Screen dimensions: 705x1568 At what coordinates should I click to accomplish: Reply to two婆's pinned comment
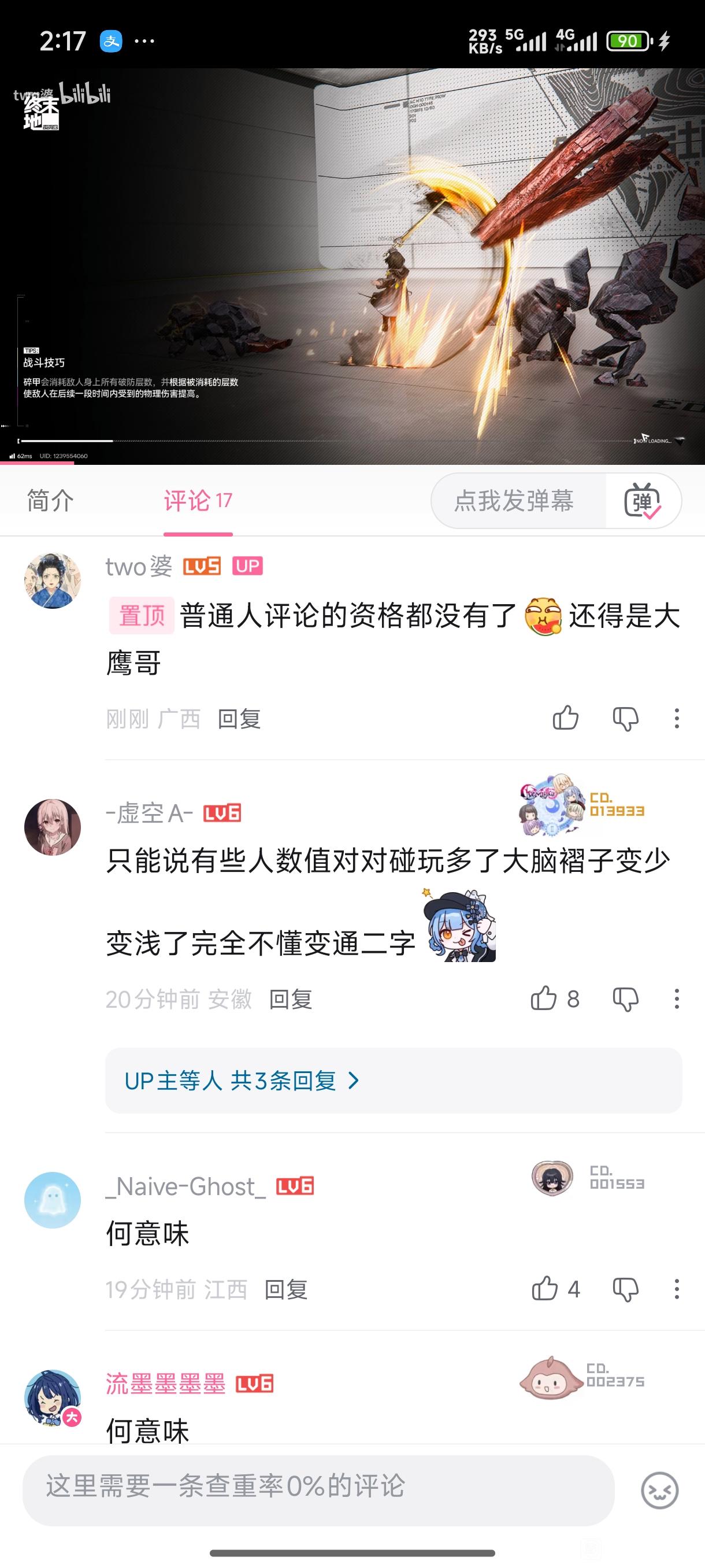[239, 719]
